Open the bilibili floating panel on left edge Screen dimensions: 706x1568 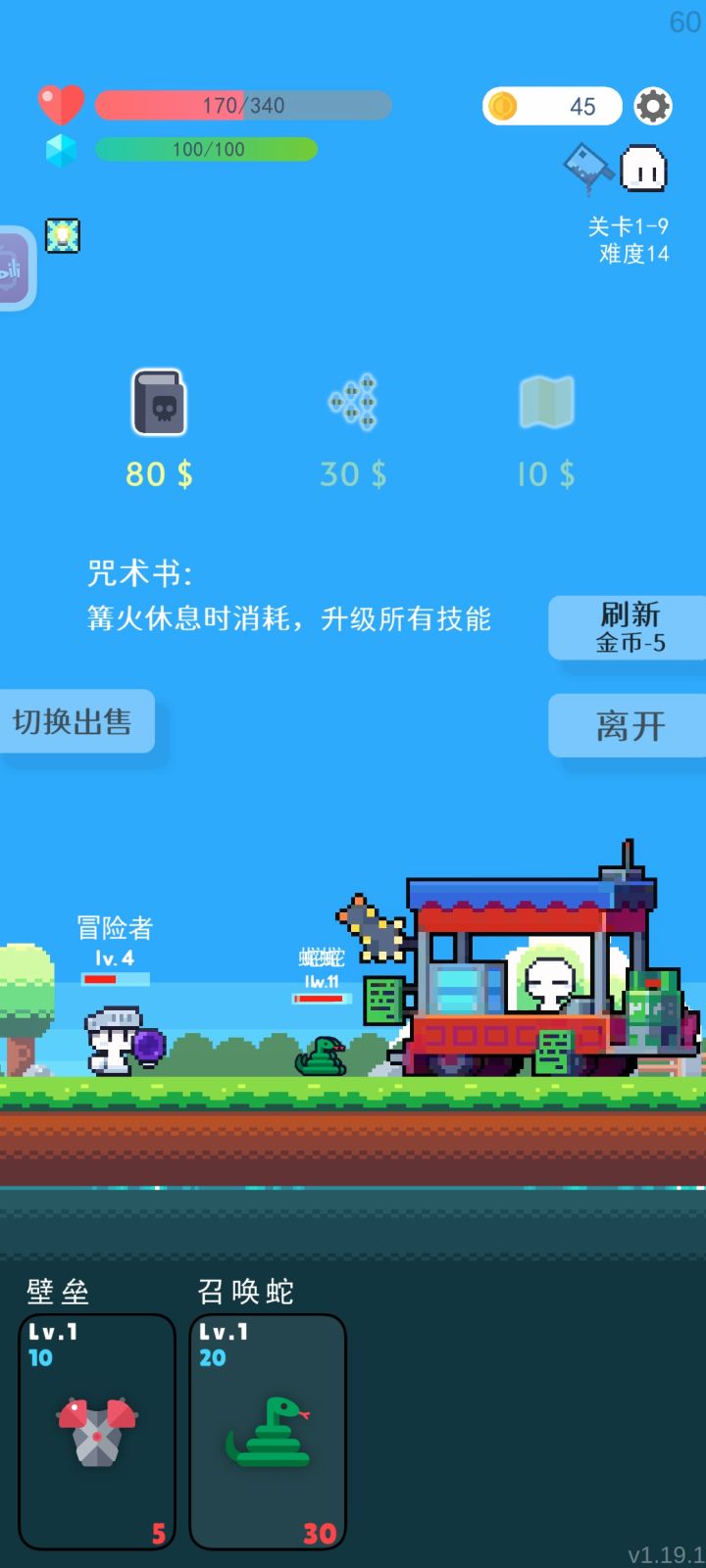click(10, 267)
